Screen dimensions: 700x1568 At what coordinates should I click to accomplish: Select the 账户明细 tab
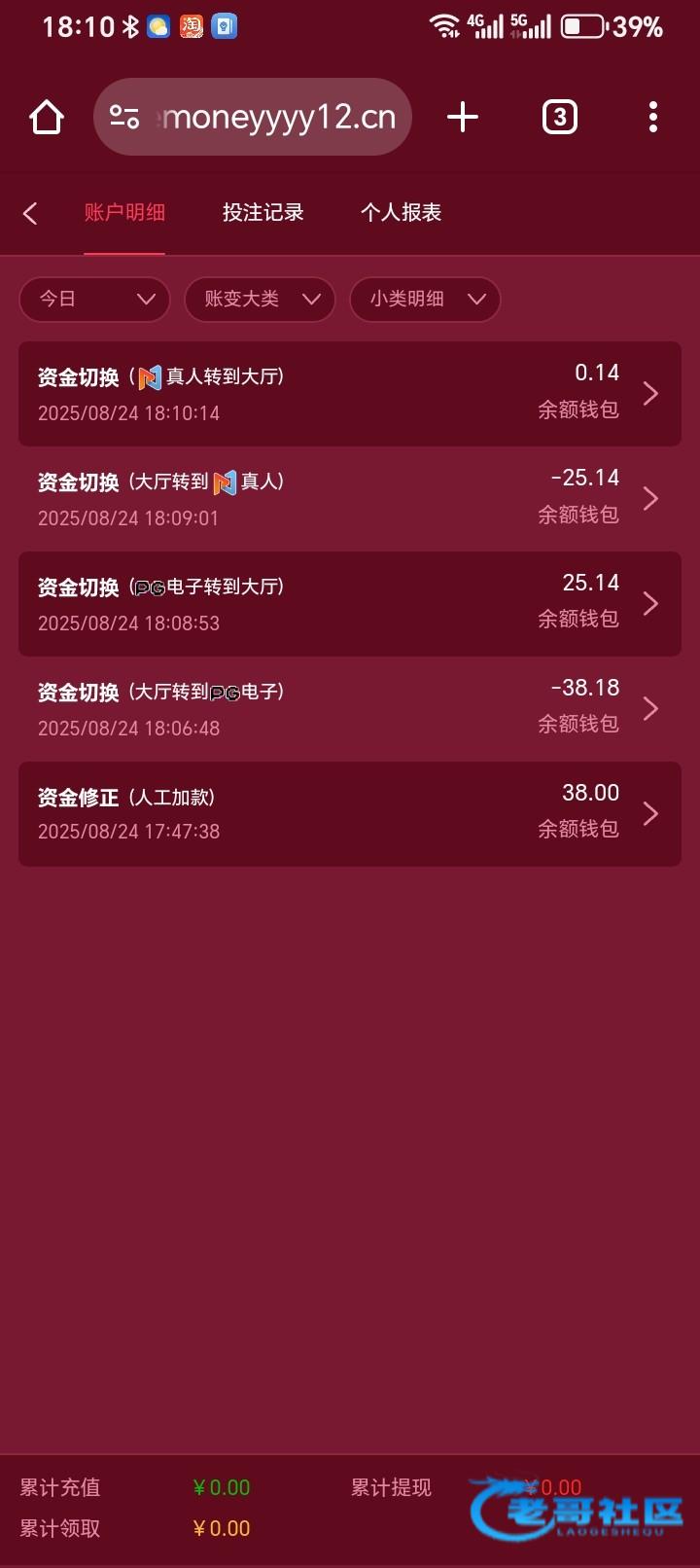(x=124, y=213)
